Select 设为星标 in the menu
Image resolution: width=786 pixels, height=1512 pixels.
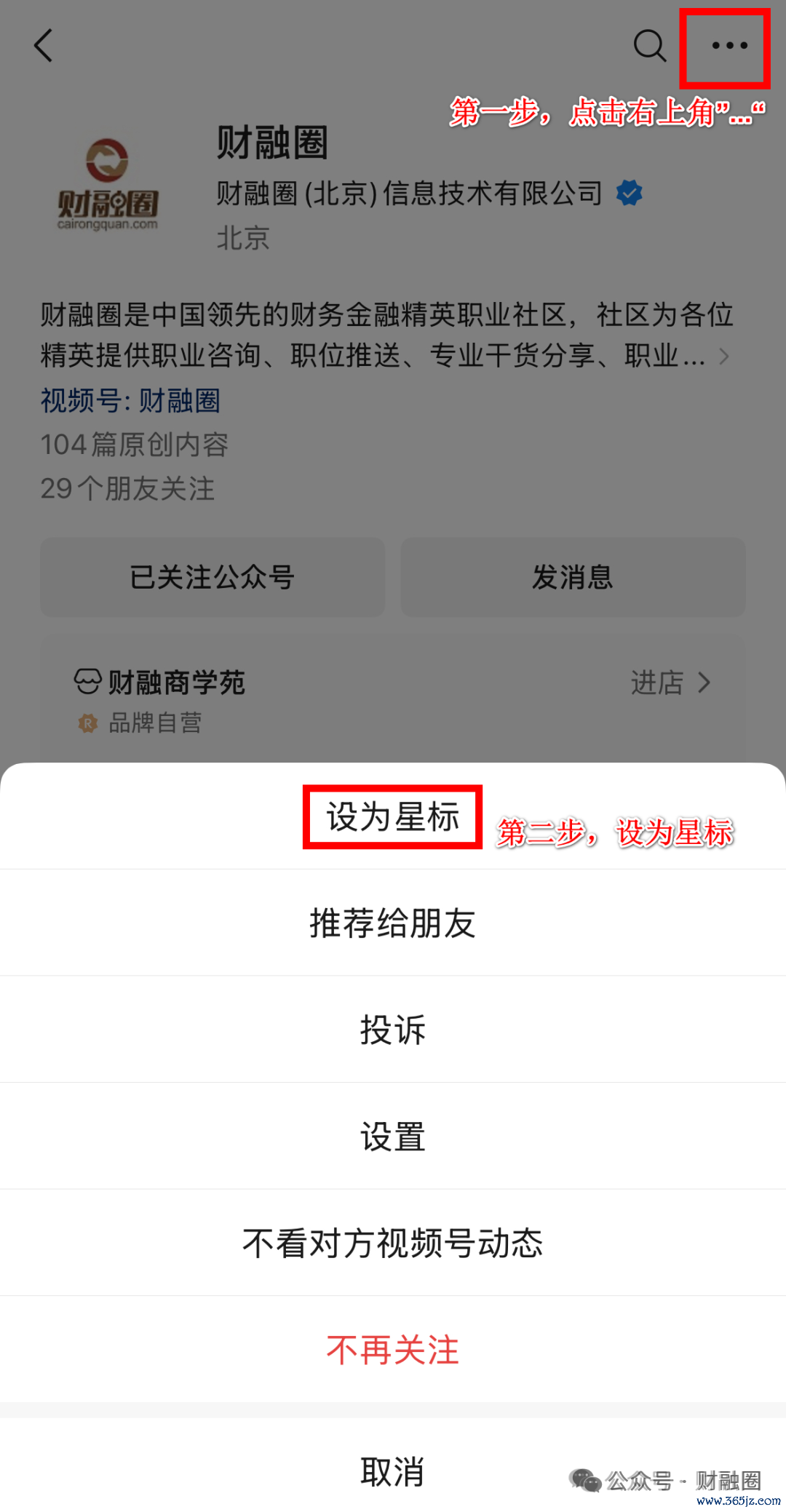point(392,816)
